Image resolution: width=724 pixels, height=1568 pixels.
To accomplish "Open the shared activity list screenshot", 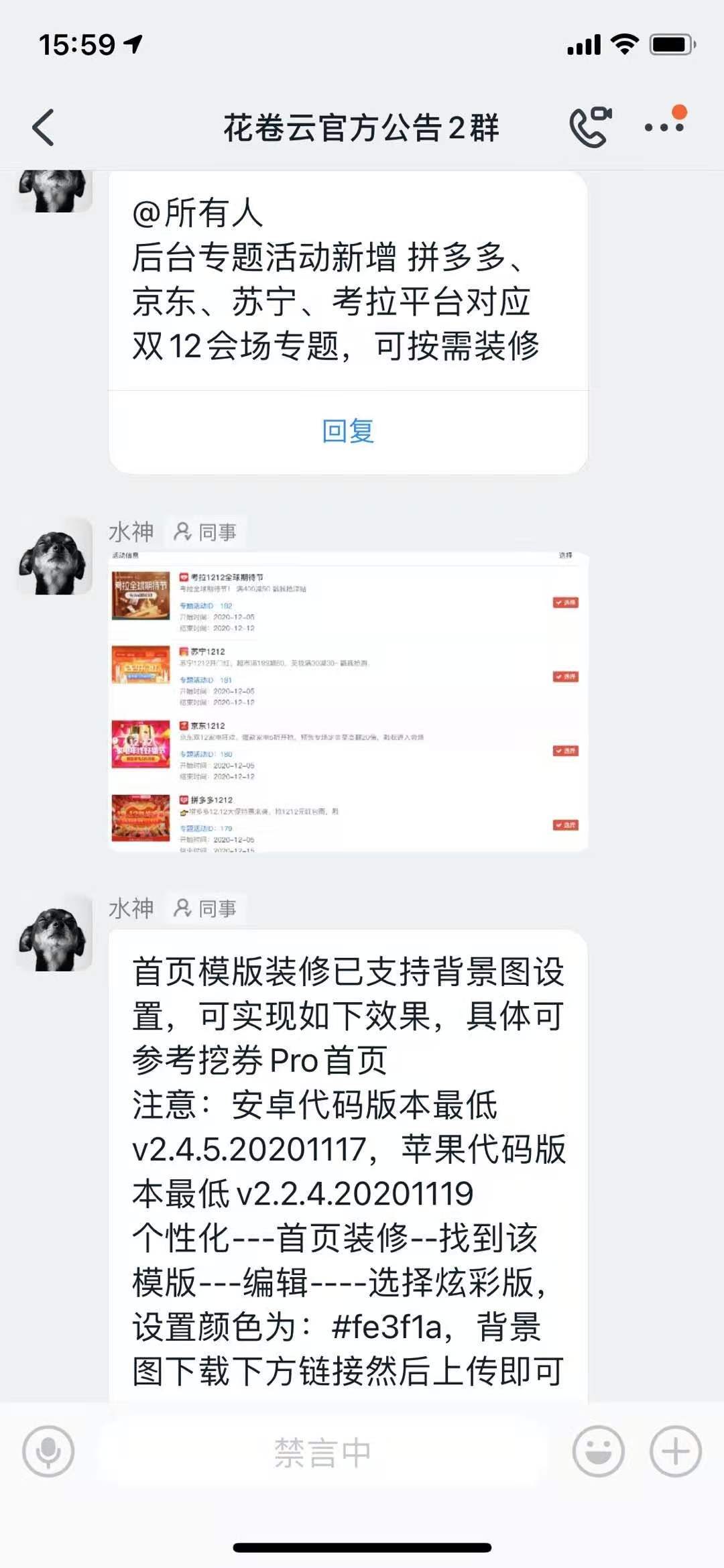I will 348,702.
